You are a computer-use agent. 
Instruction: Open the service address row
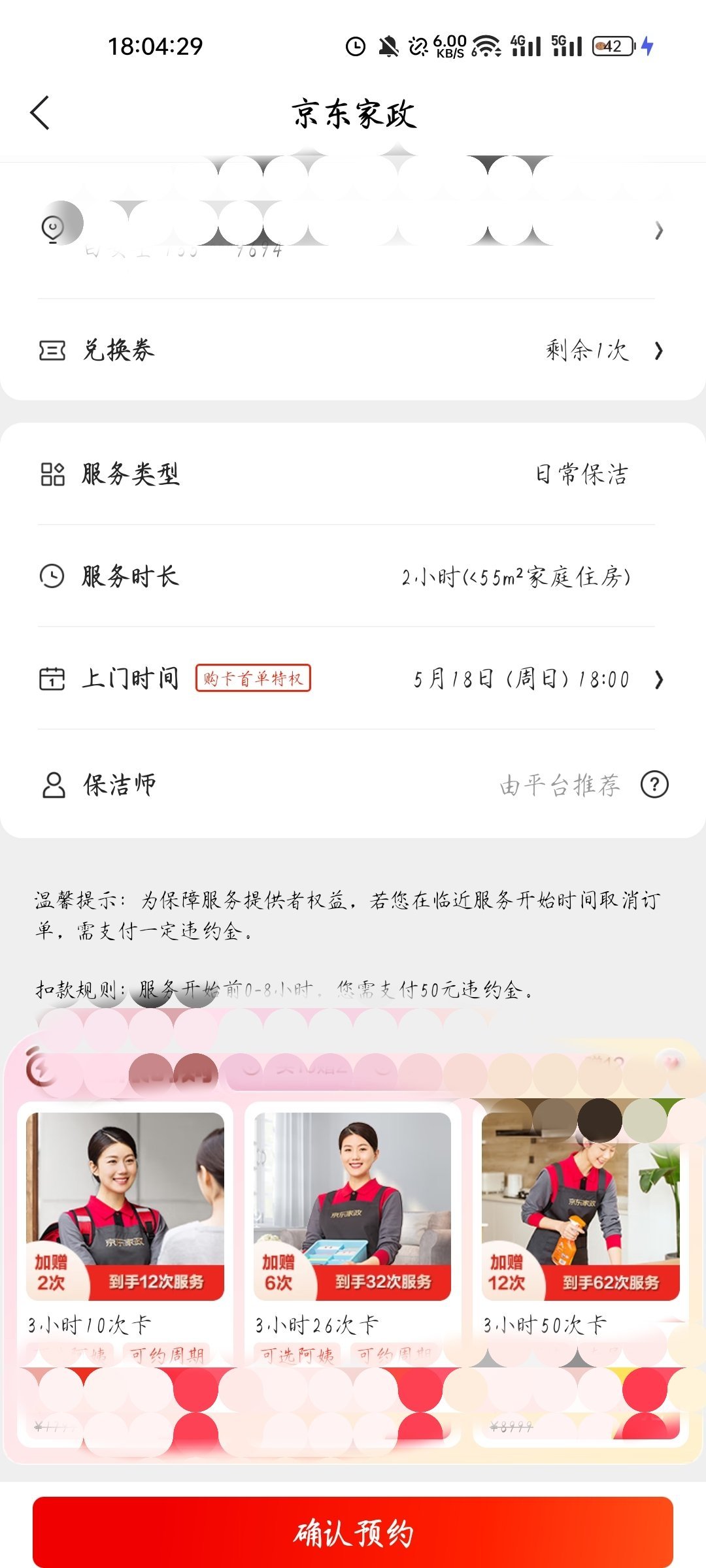[353, 230]
